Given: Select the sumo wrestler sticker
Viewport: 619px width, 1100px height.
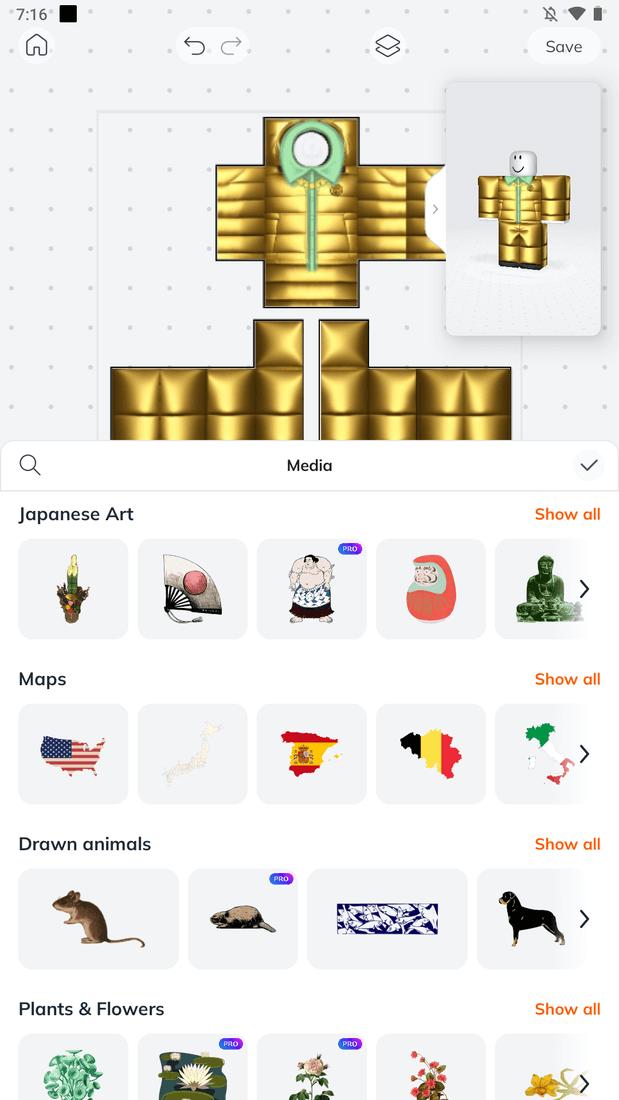Looking at the screenshot, I should point(312,589).
